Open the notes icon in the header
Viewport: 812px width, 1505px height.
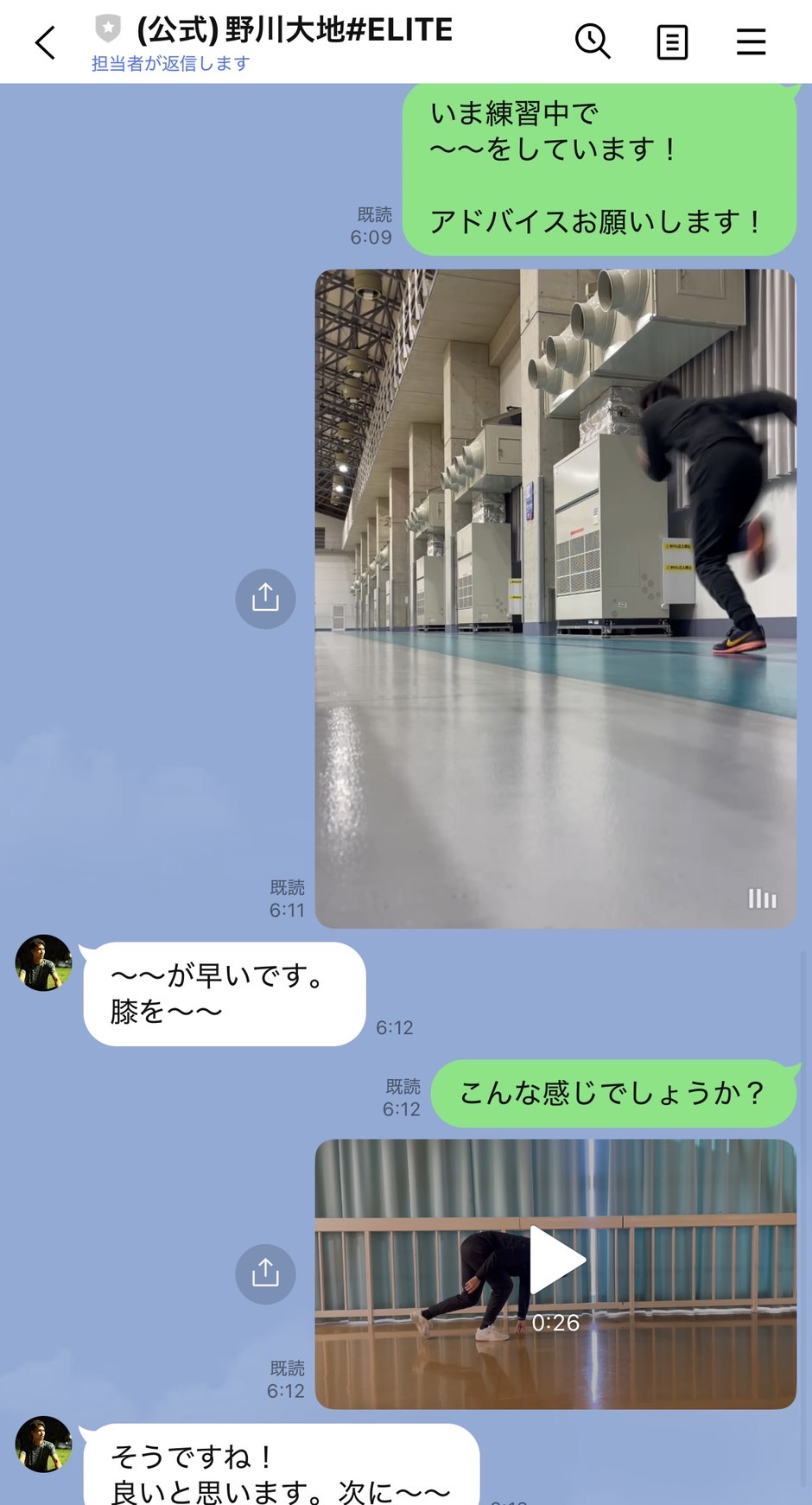click(672, 41)
